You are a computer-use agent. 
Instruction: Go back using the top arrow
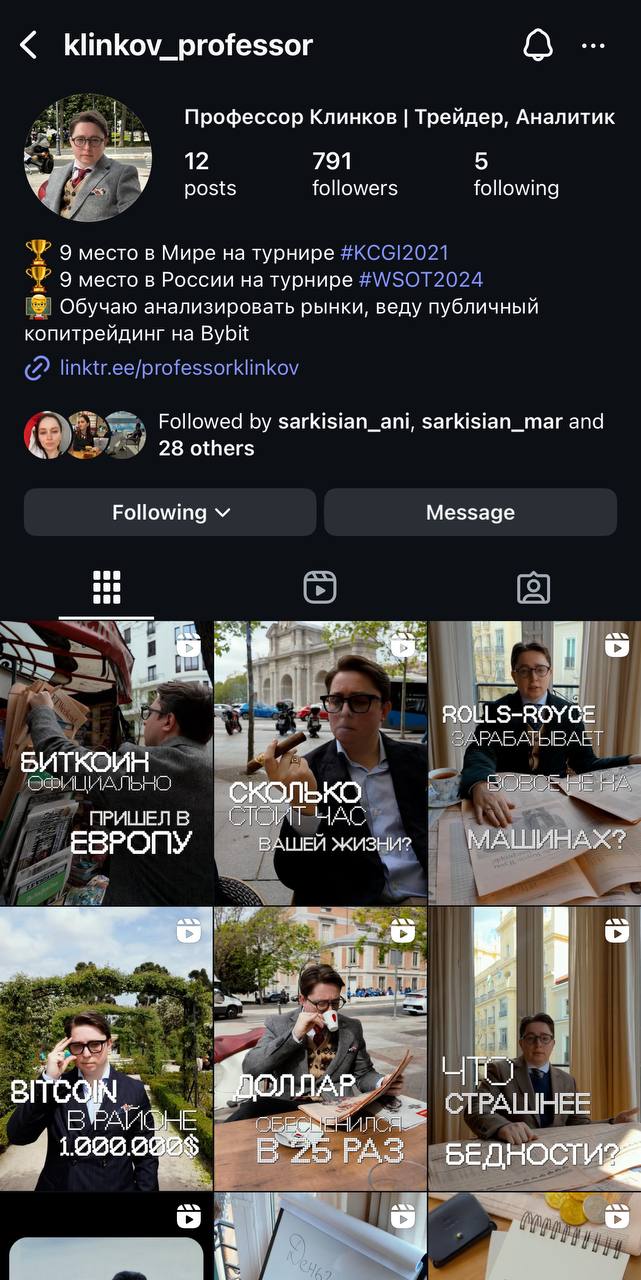coord(29,45)
